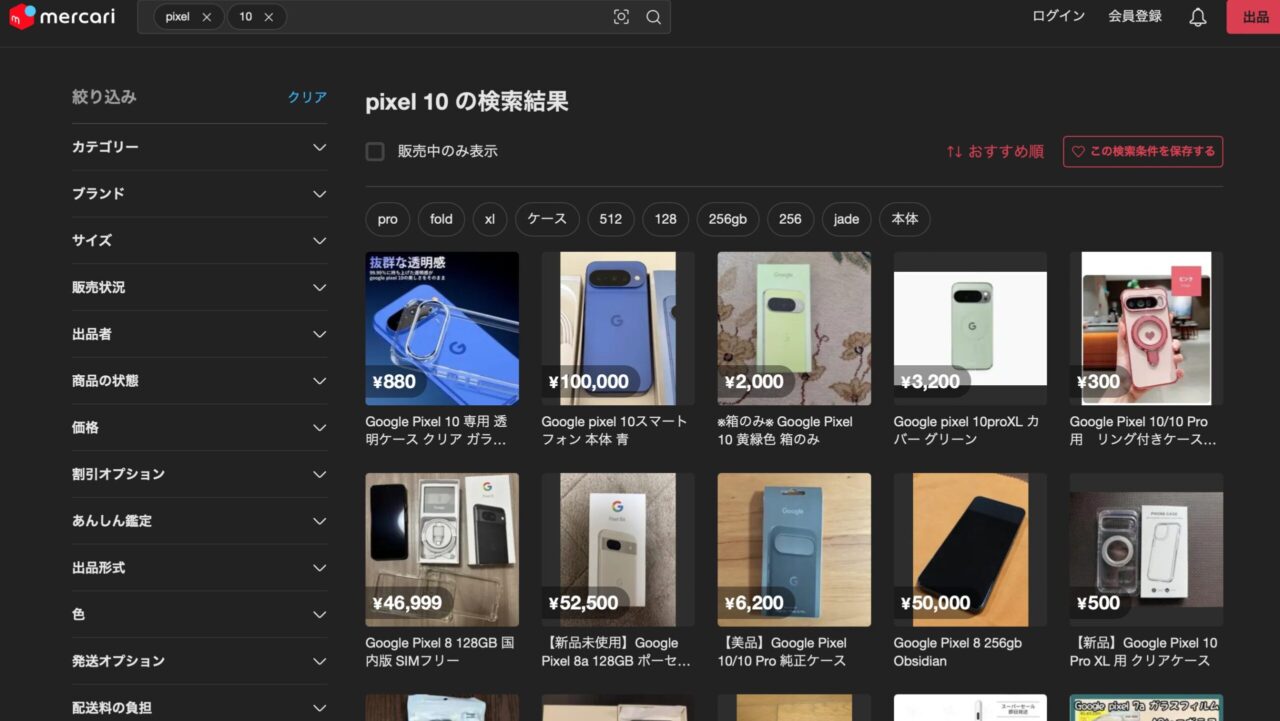
Task: Remove the "pixel" search tag
Action: pos(206,17)
